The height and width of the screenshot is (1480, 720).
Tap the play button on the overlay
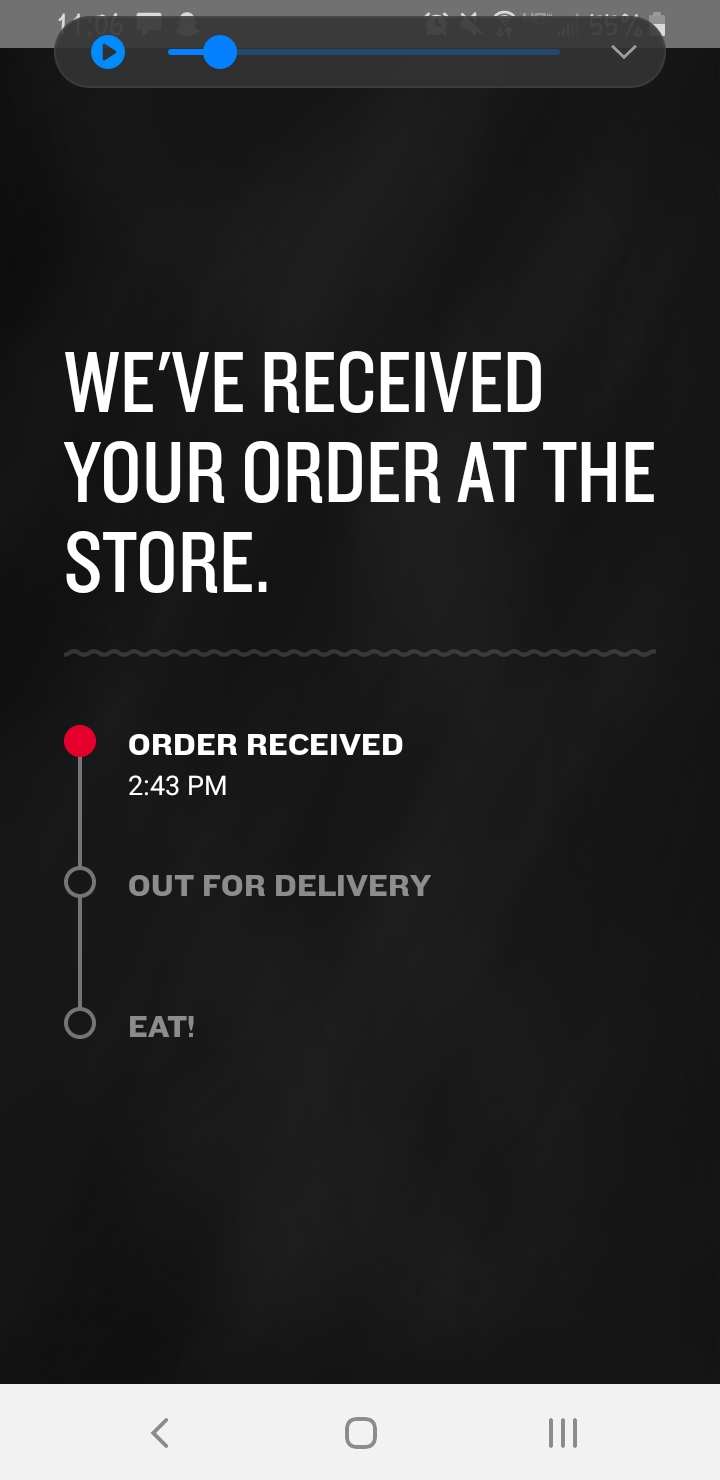click(x=108, y=52)
